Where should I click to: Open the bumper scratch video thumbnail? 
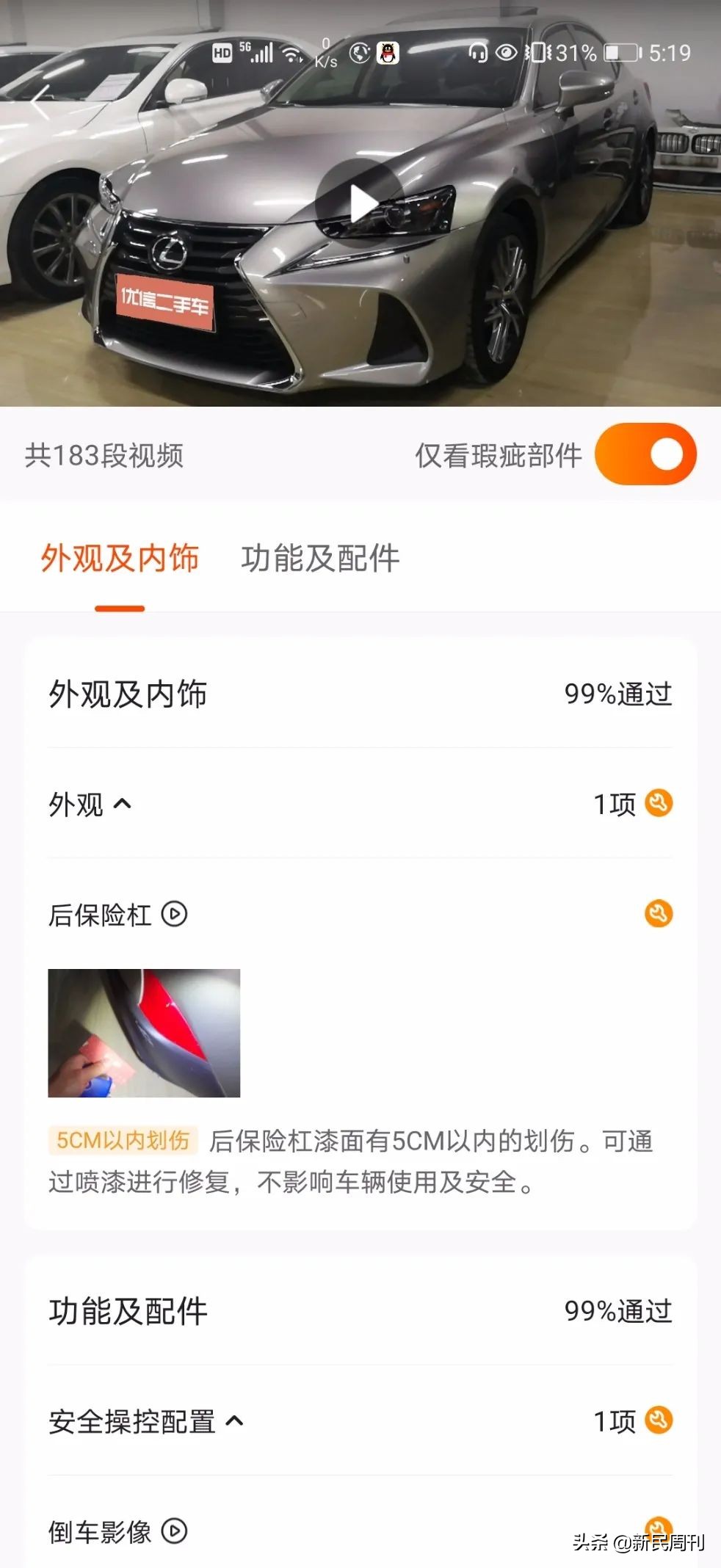(x=144, y=1032)
